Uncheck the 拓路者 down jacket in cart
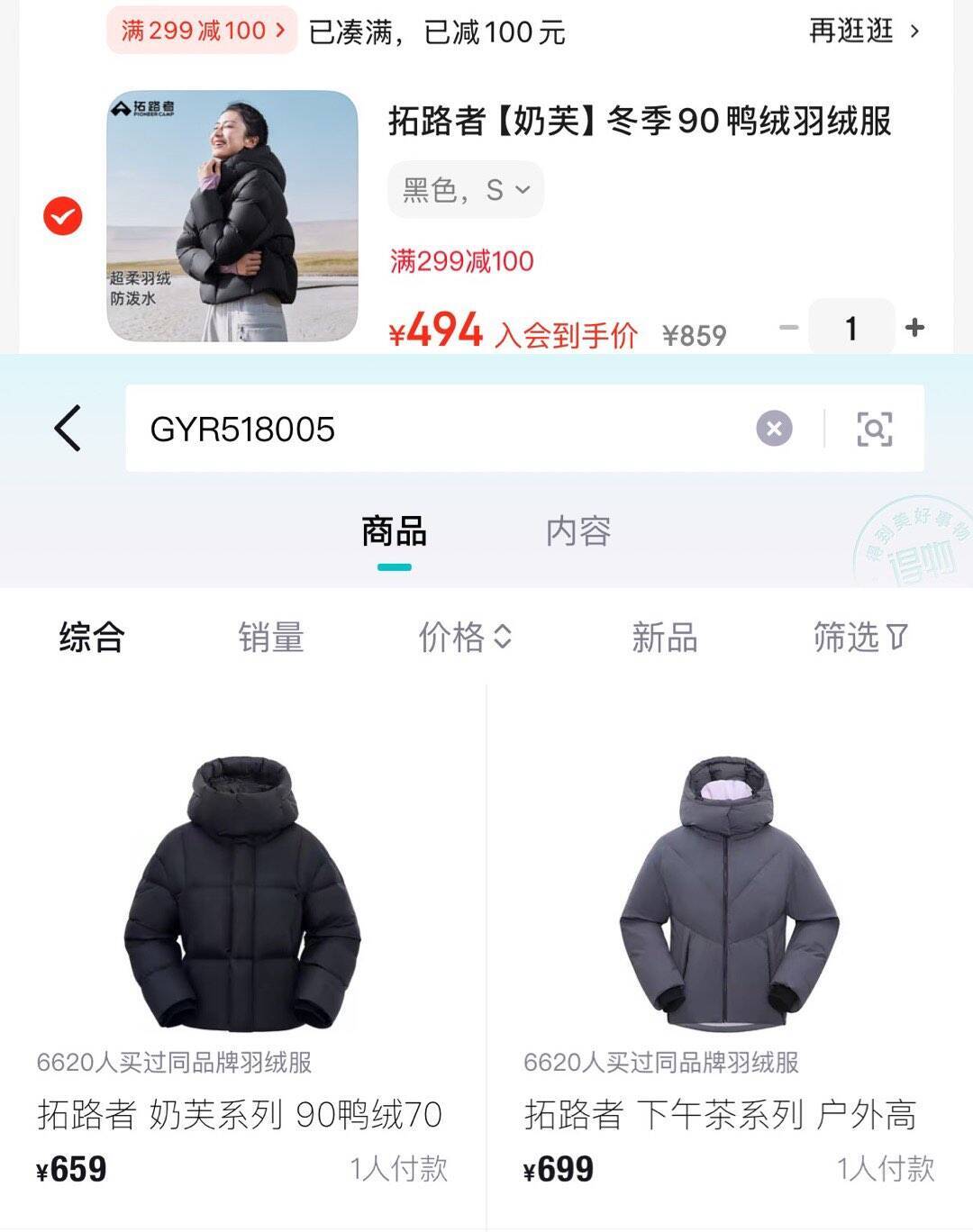This screenshot has width=973, height=1232. click(x=63, y=216)
